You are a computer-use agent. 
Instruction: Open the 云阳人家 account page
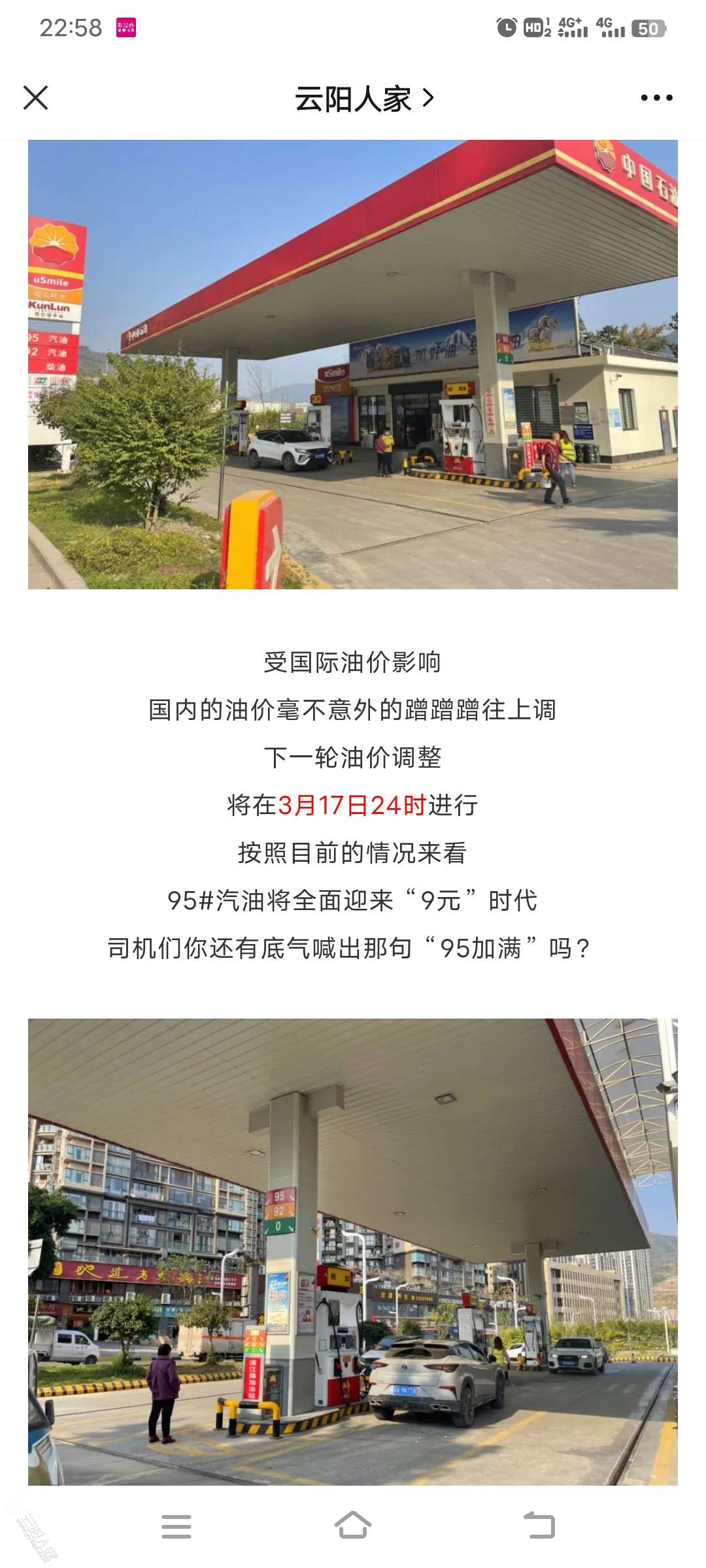pos(363,99)
